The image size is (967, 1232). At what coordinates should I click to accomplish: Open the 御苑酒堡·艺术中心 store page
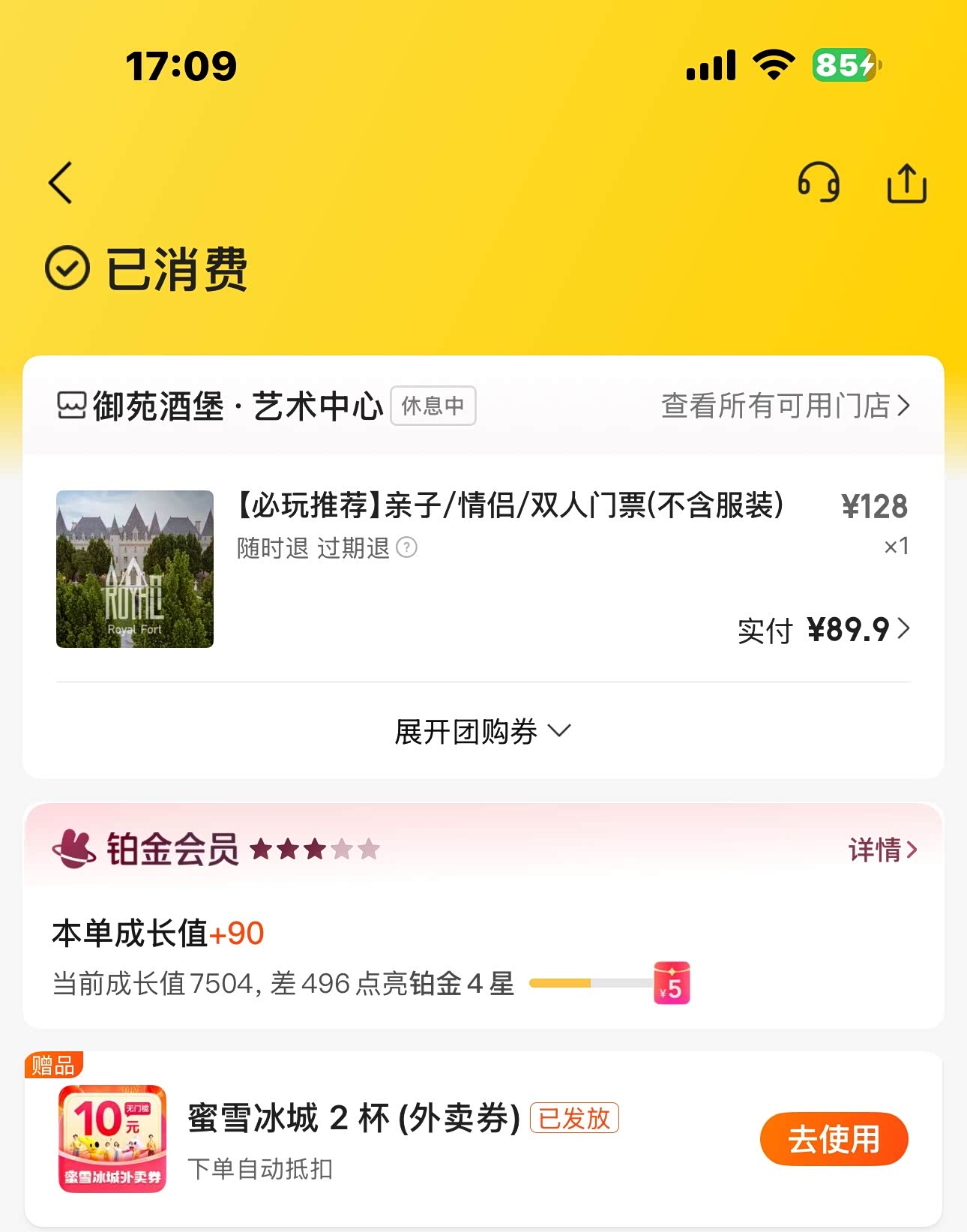click(x=237, y=406)
